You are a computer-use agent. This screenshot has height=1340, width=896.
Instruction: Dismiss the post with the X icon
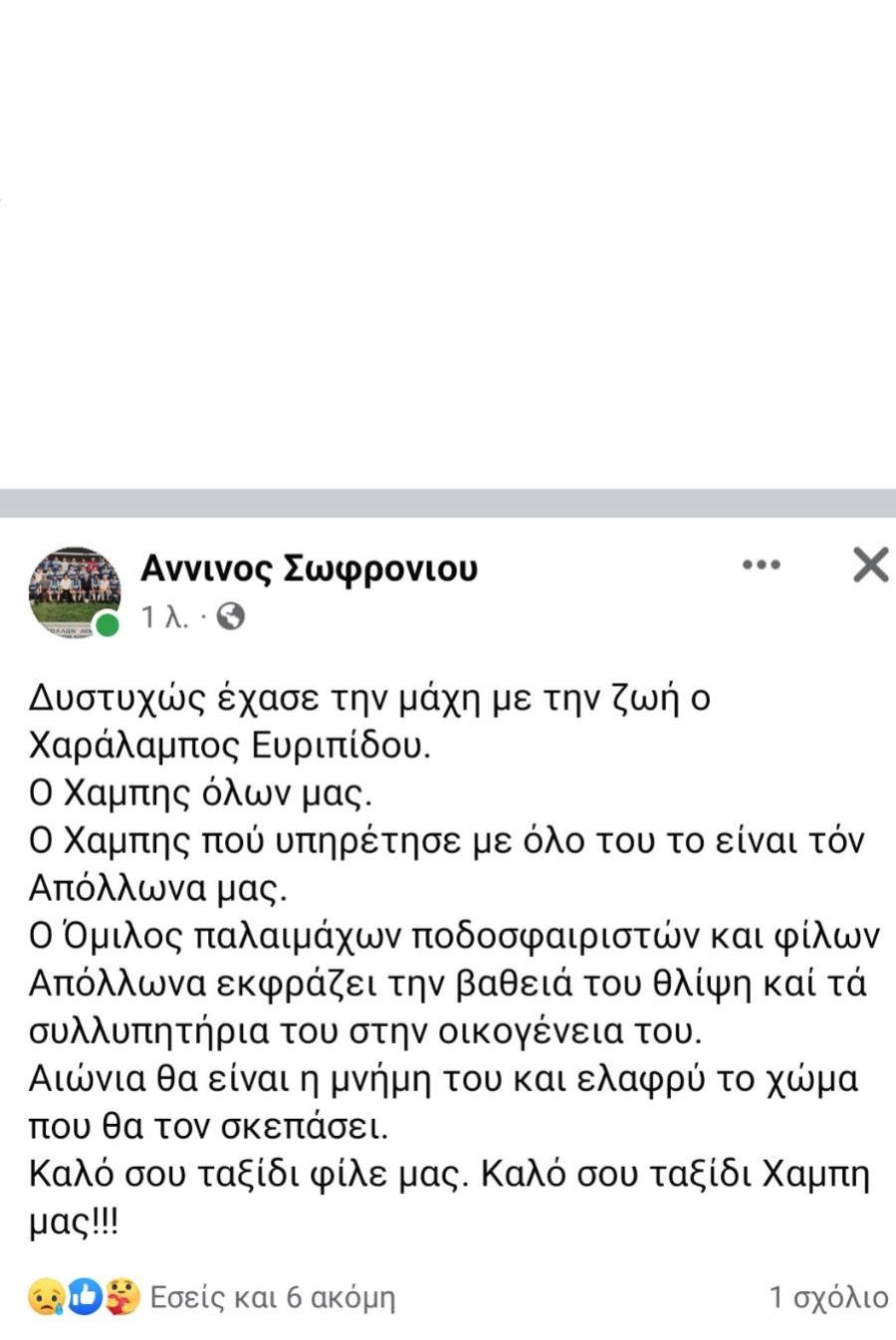[870, 565]
